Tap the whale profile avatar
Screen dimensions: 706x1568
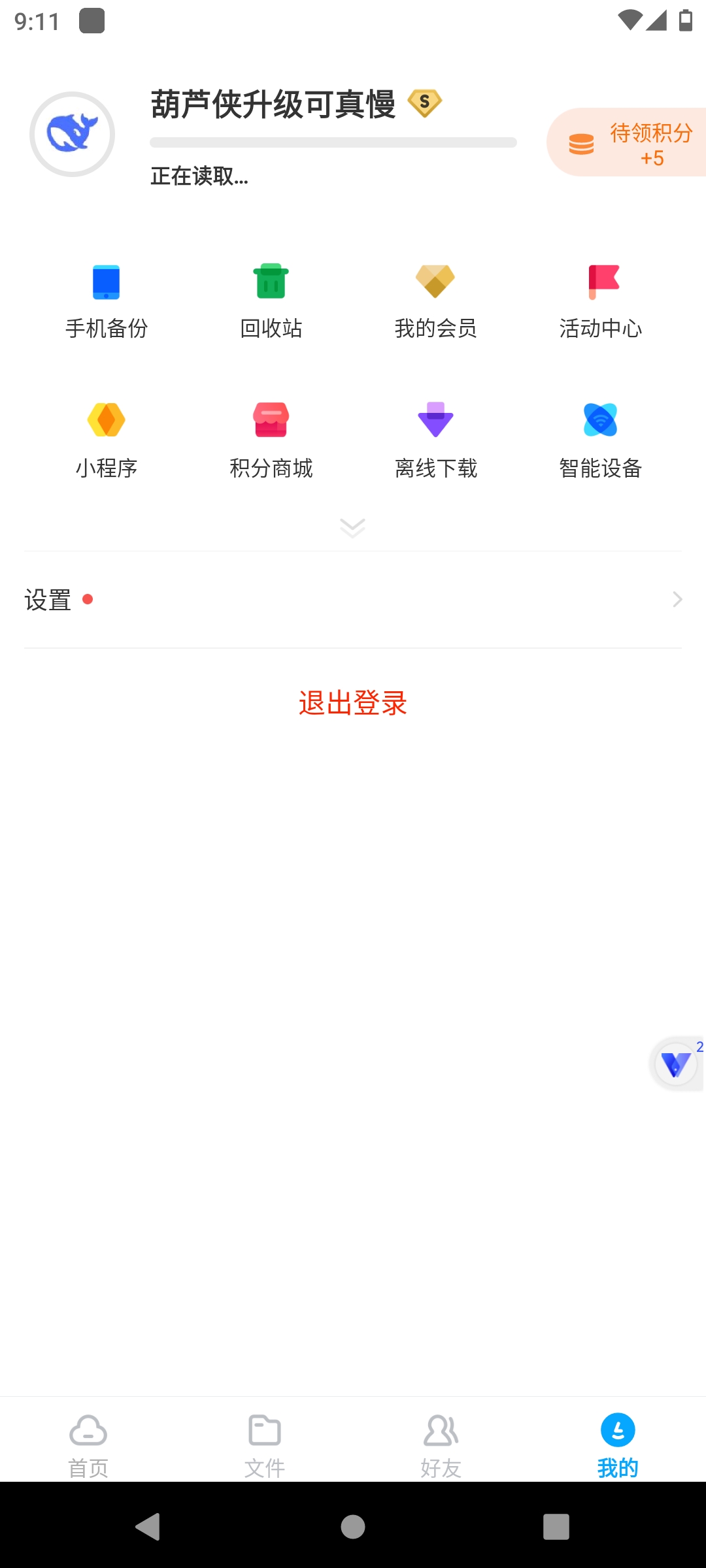(73, 133)
